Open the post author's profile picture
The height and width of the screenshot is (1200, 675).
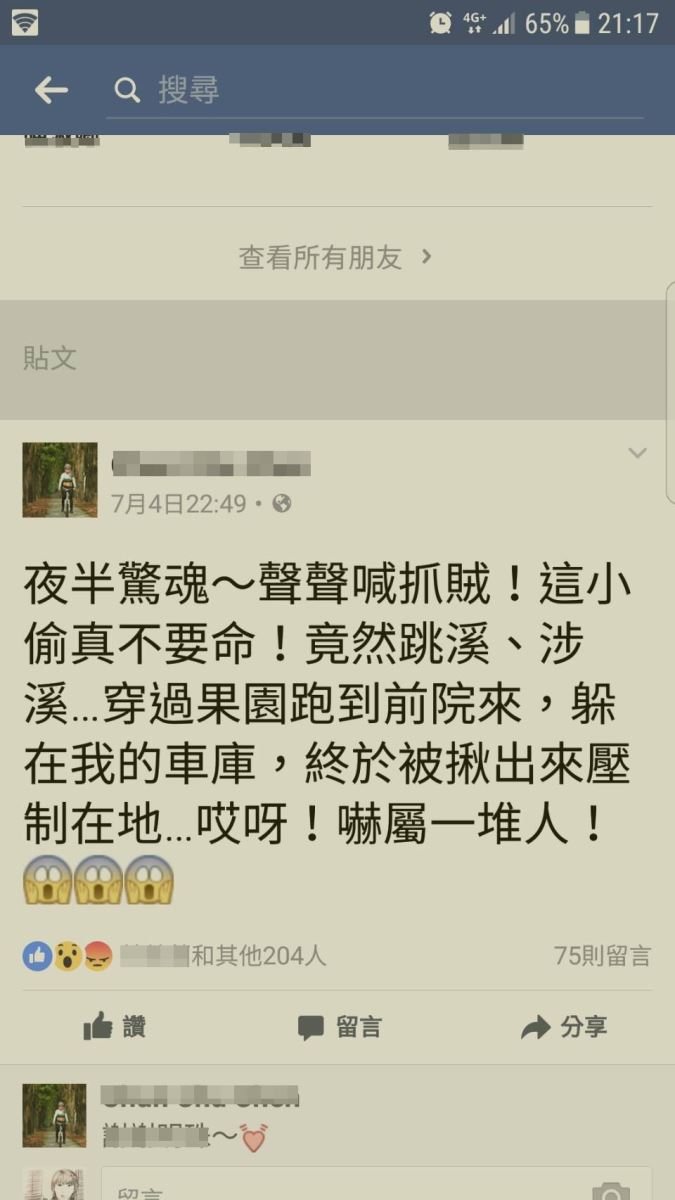coord(60,480)
